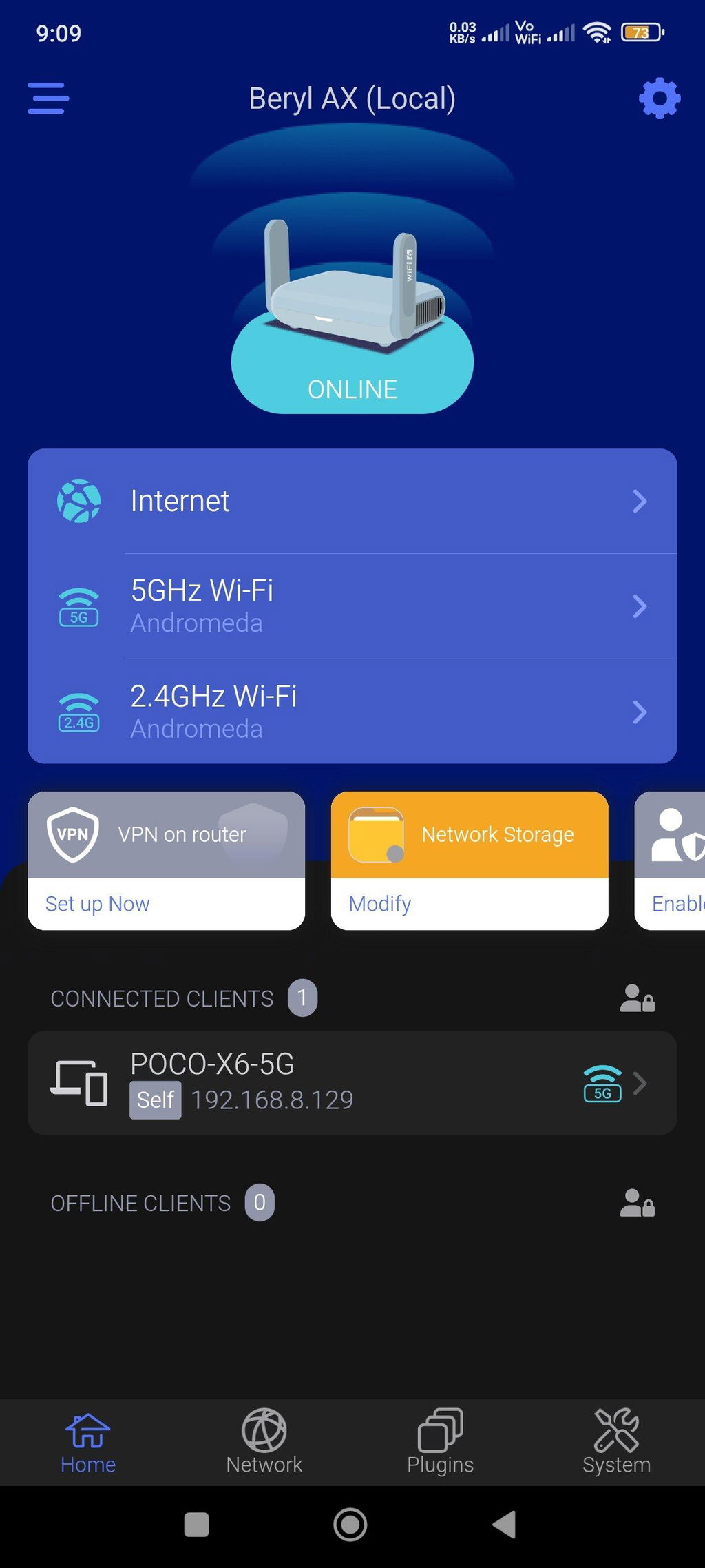705x1568 pixels.
Task: Tap the lock-user icon beside Offline Clients
Action: tap(637, 1203)
